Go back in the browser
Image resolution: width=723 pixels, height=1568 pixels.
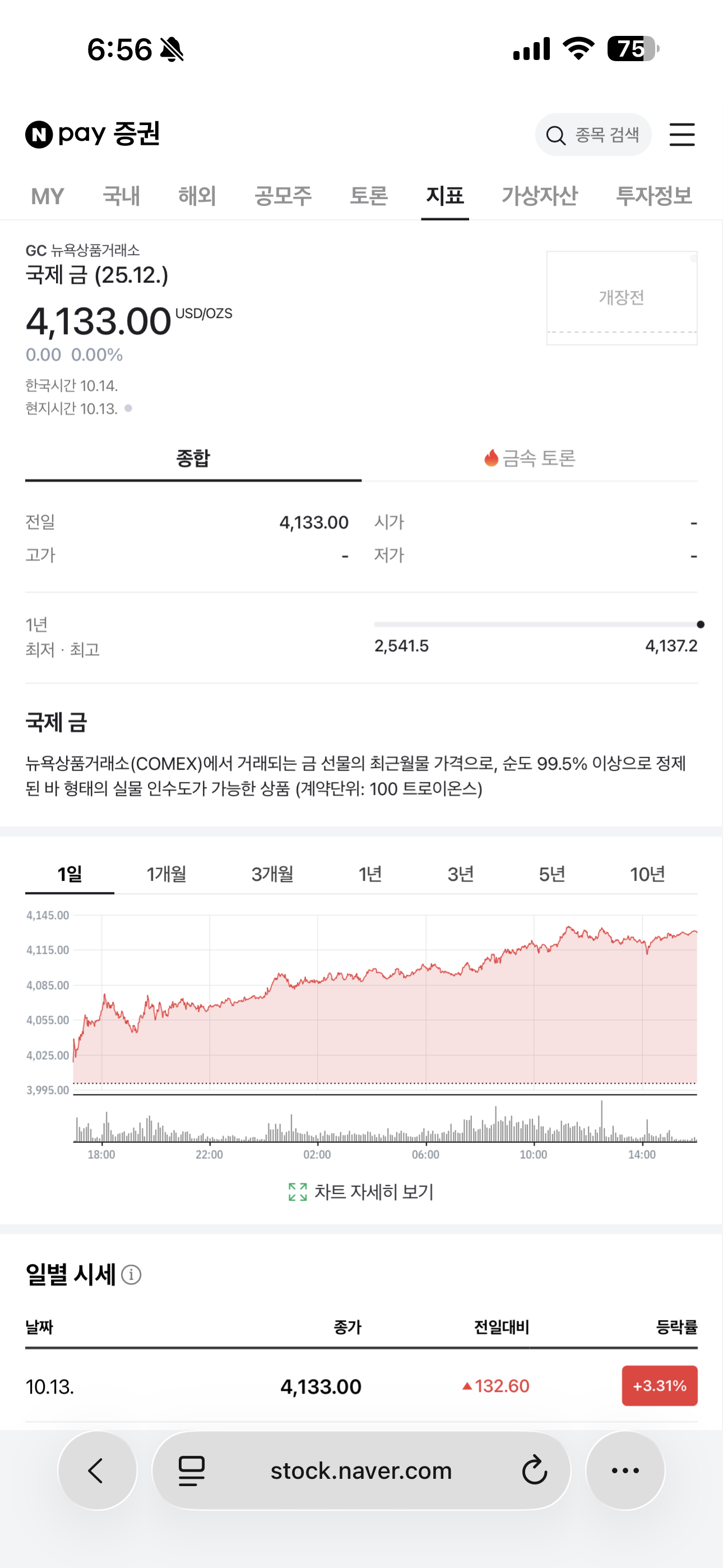97,1470
